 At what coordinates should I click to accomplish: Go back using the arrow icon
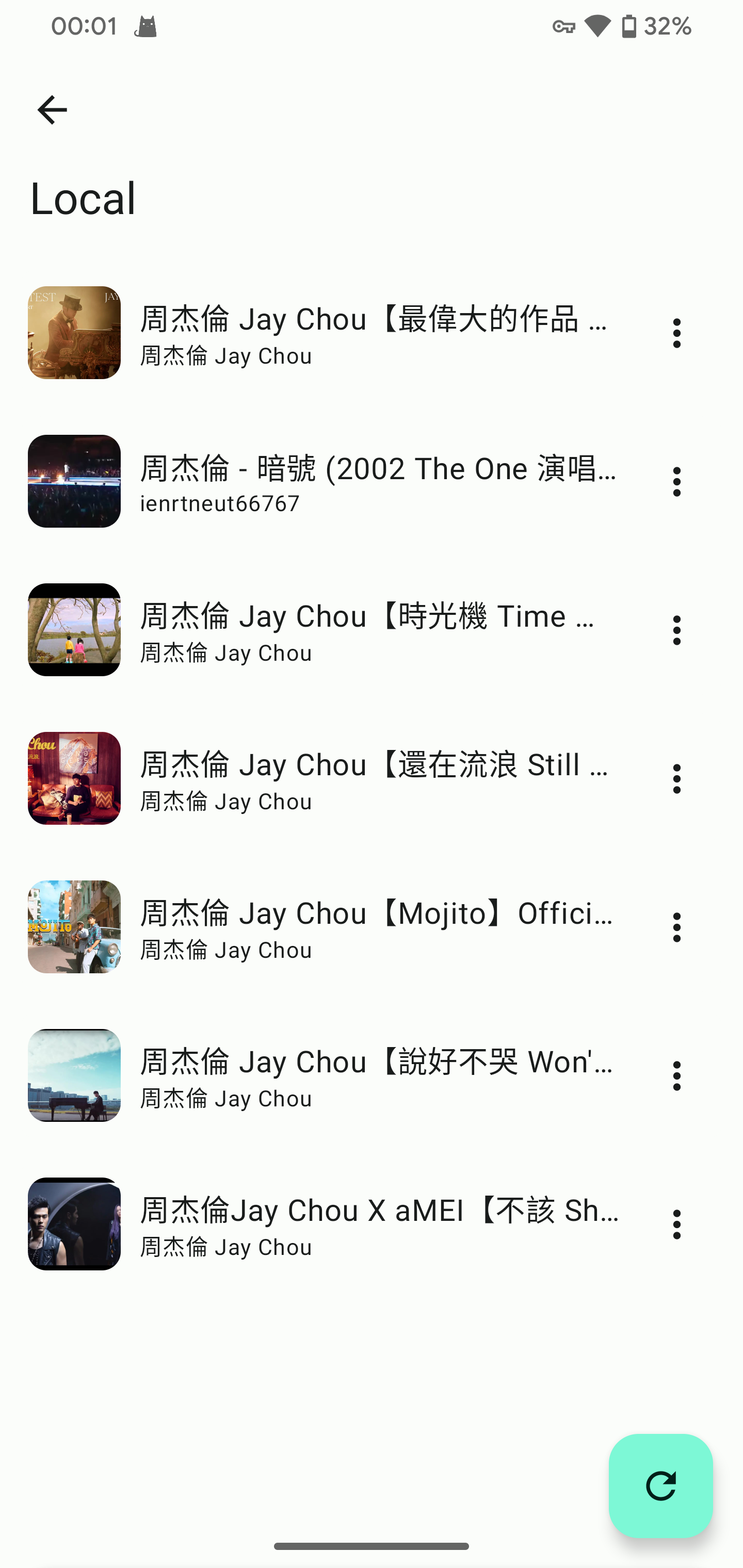pos(53,110)
